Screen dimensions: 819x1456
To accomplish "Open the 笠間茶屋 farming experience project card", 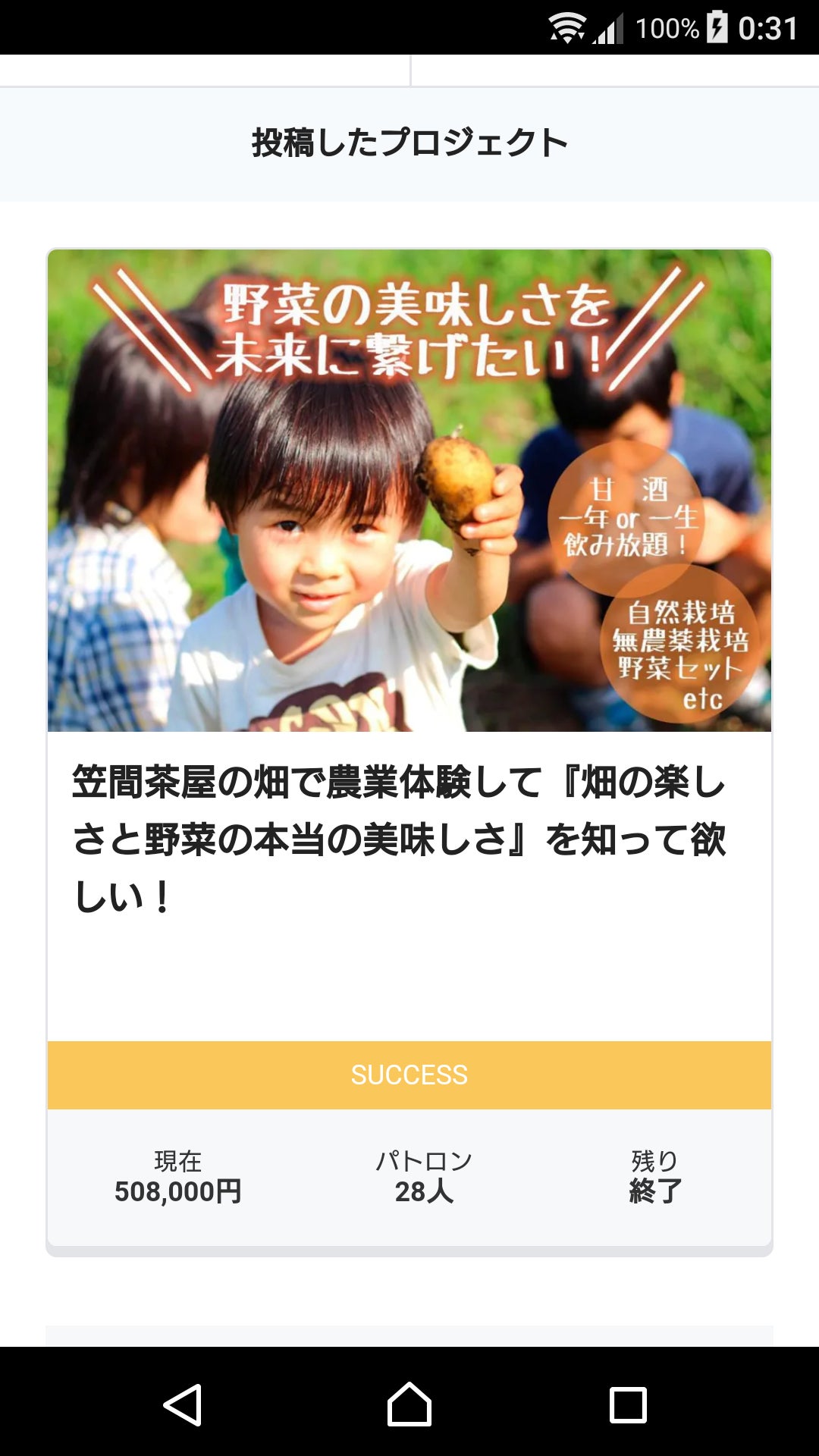I will point(409,838).
